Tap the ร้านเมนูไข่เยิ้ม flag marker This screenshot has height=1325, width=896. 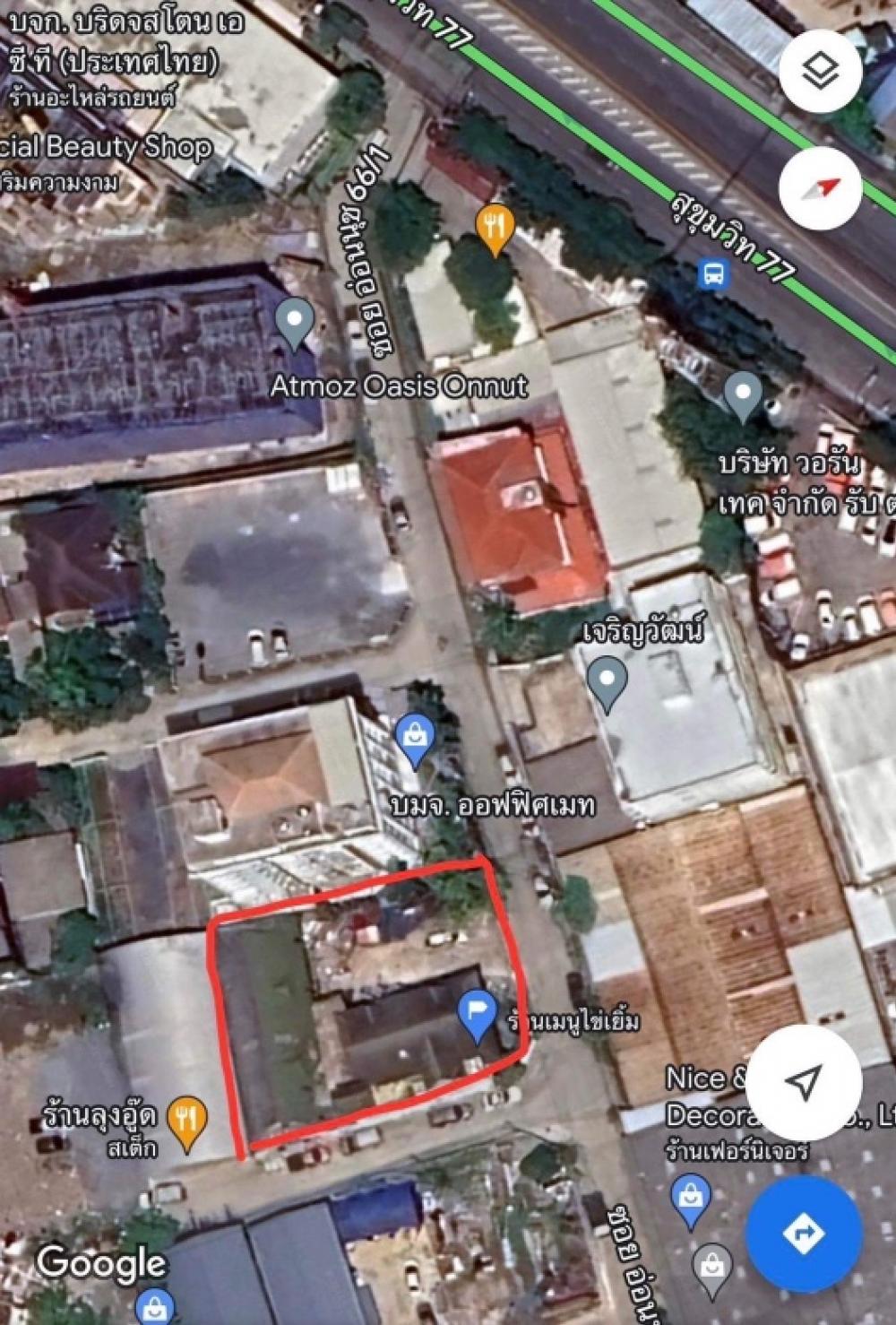[478, 1016]
